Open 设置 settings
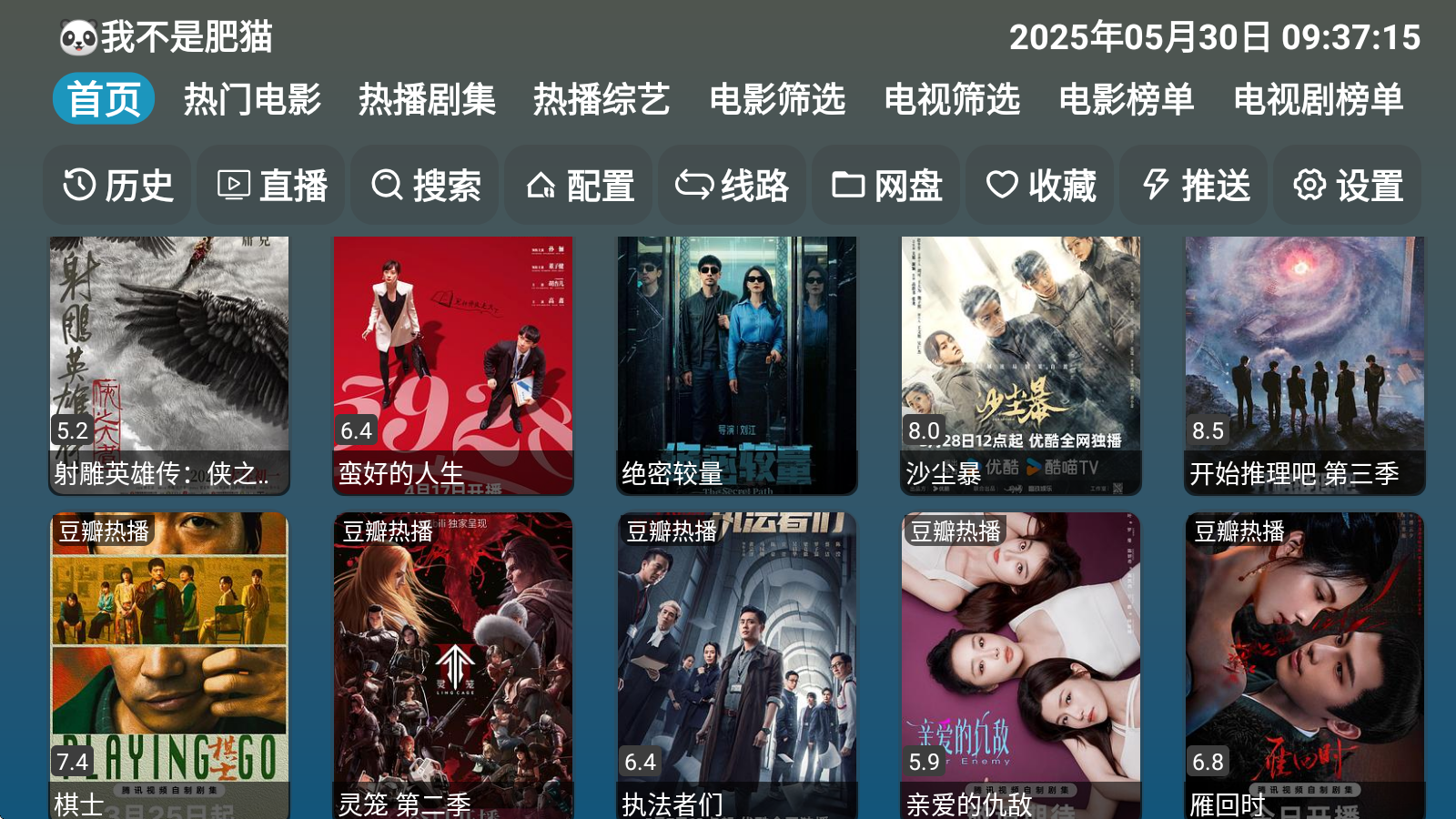1456x819 pixels. pyautogui.click(x=1348, y=186)
